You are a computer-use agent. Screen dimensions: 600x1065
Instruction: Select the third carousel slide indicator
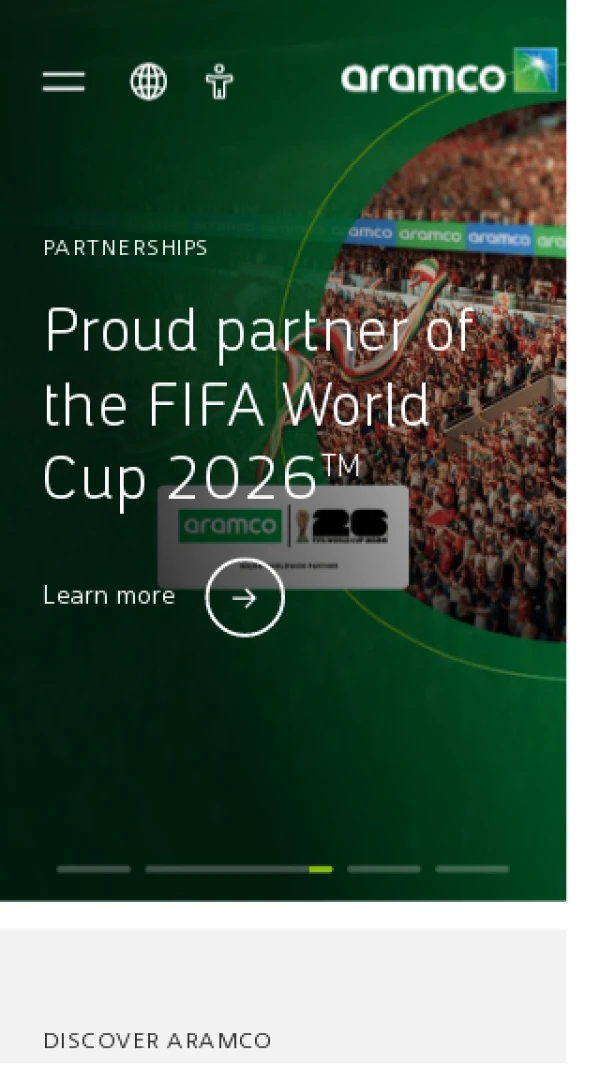[x=384, y=869]
